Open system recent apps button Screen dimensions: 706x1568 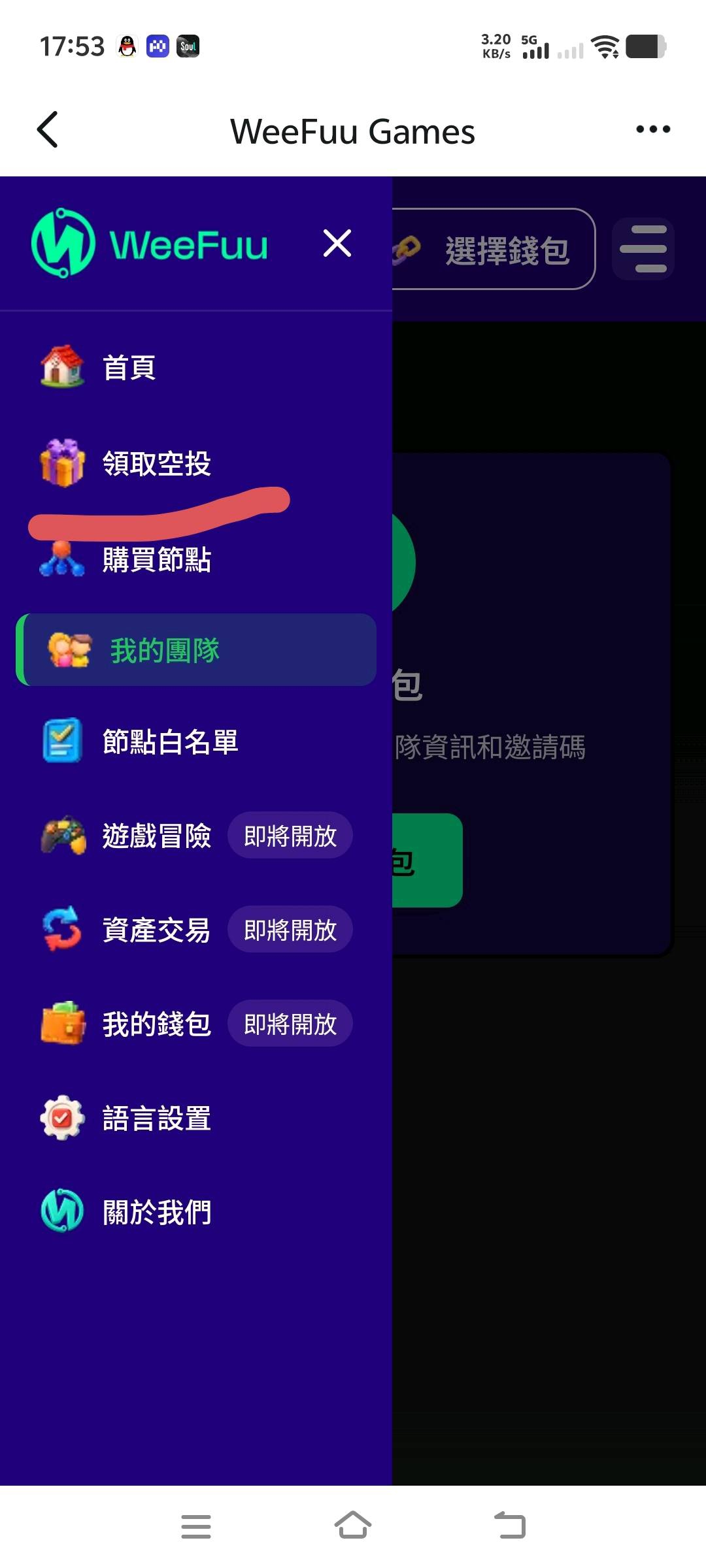point(196,1527)
